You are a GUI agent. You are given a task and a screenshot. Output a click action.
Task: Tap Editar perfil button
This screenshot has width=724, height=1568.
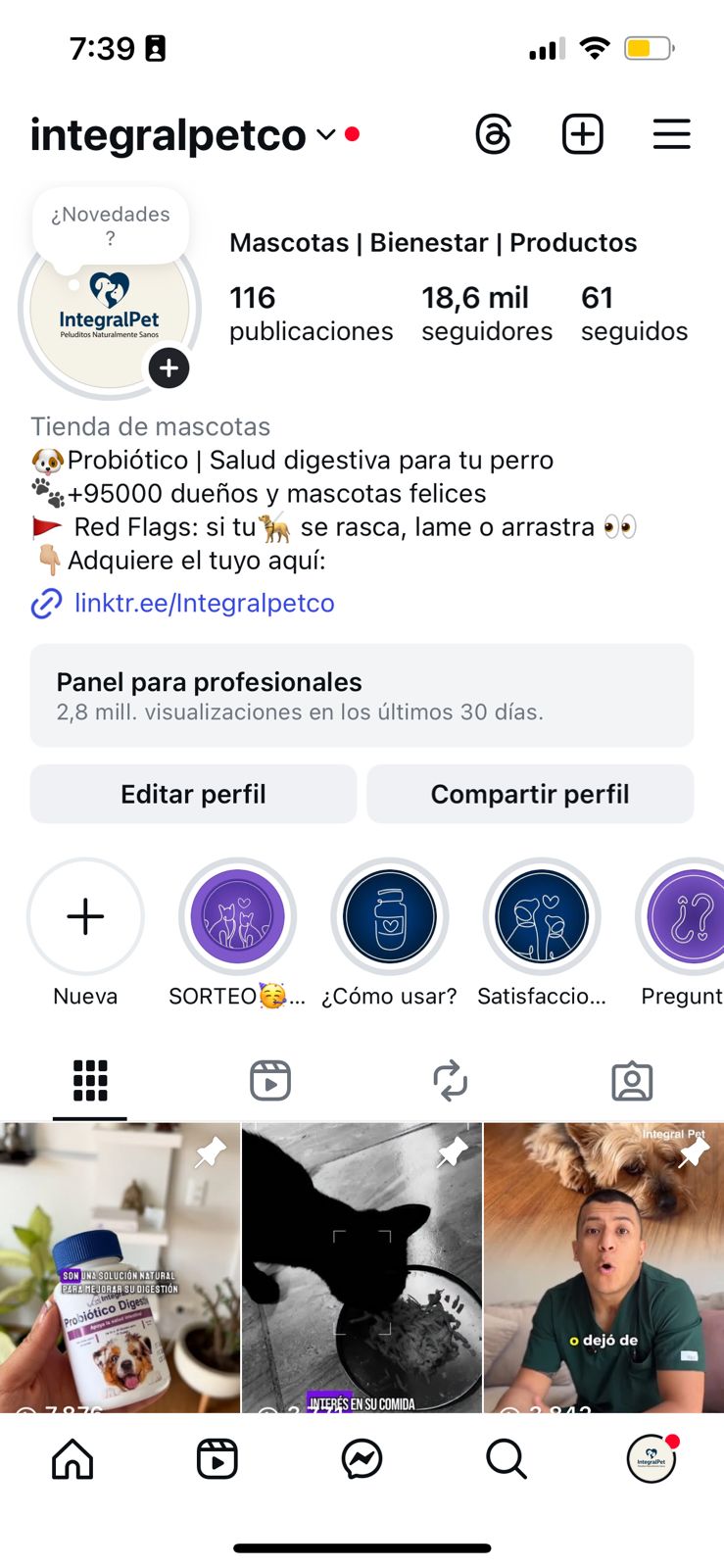point(193,794)
